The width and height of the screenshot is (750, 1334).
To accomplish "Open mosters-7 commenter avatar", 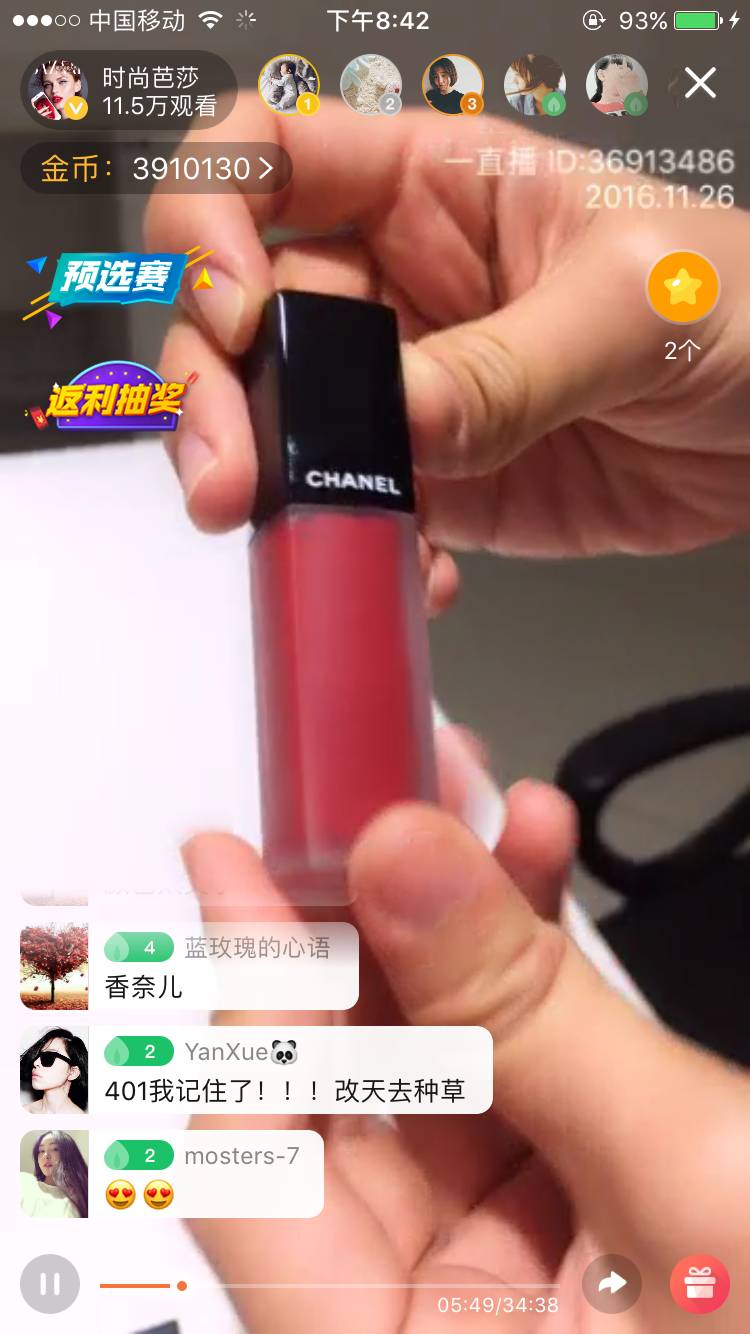I will pos(54,1174).
